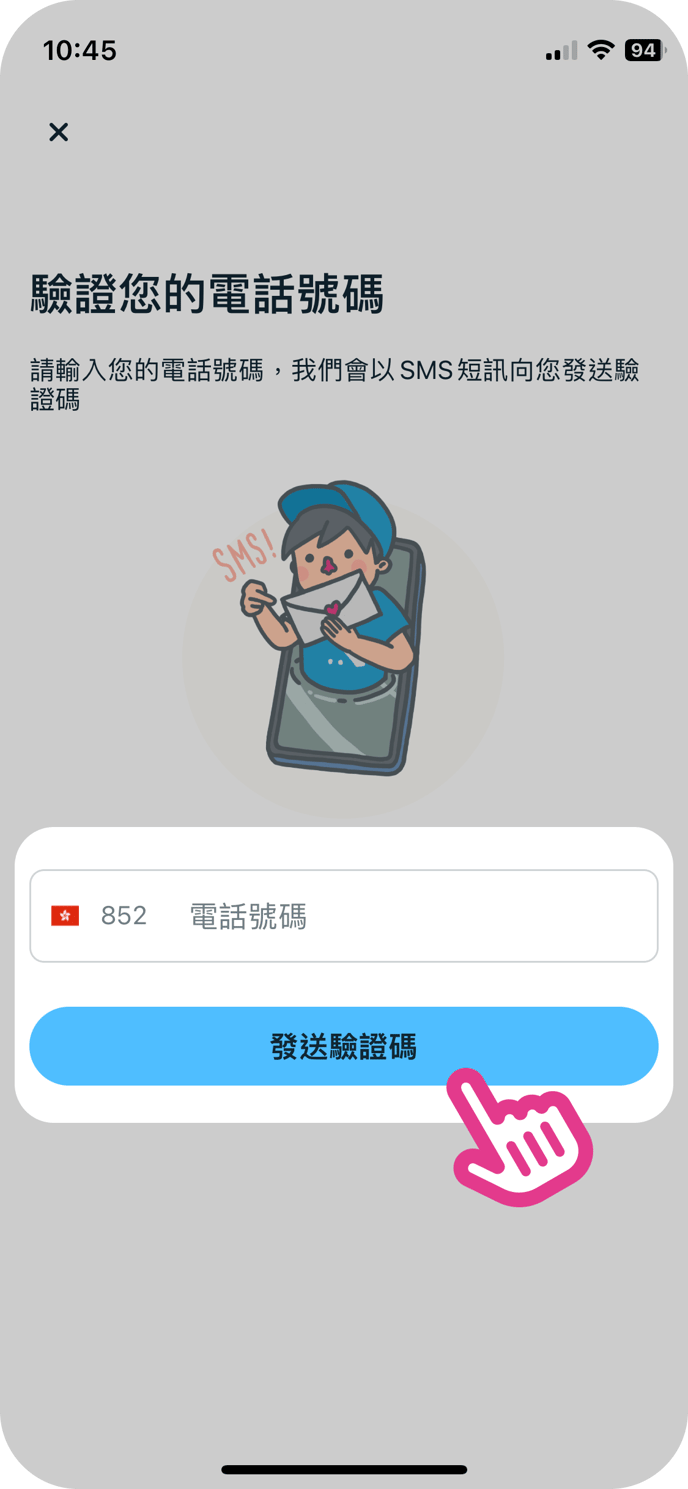Tap 發送驗證碼 to send the code
This screenshot has width=688, height=1489.
(x=343, y=1046)
